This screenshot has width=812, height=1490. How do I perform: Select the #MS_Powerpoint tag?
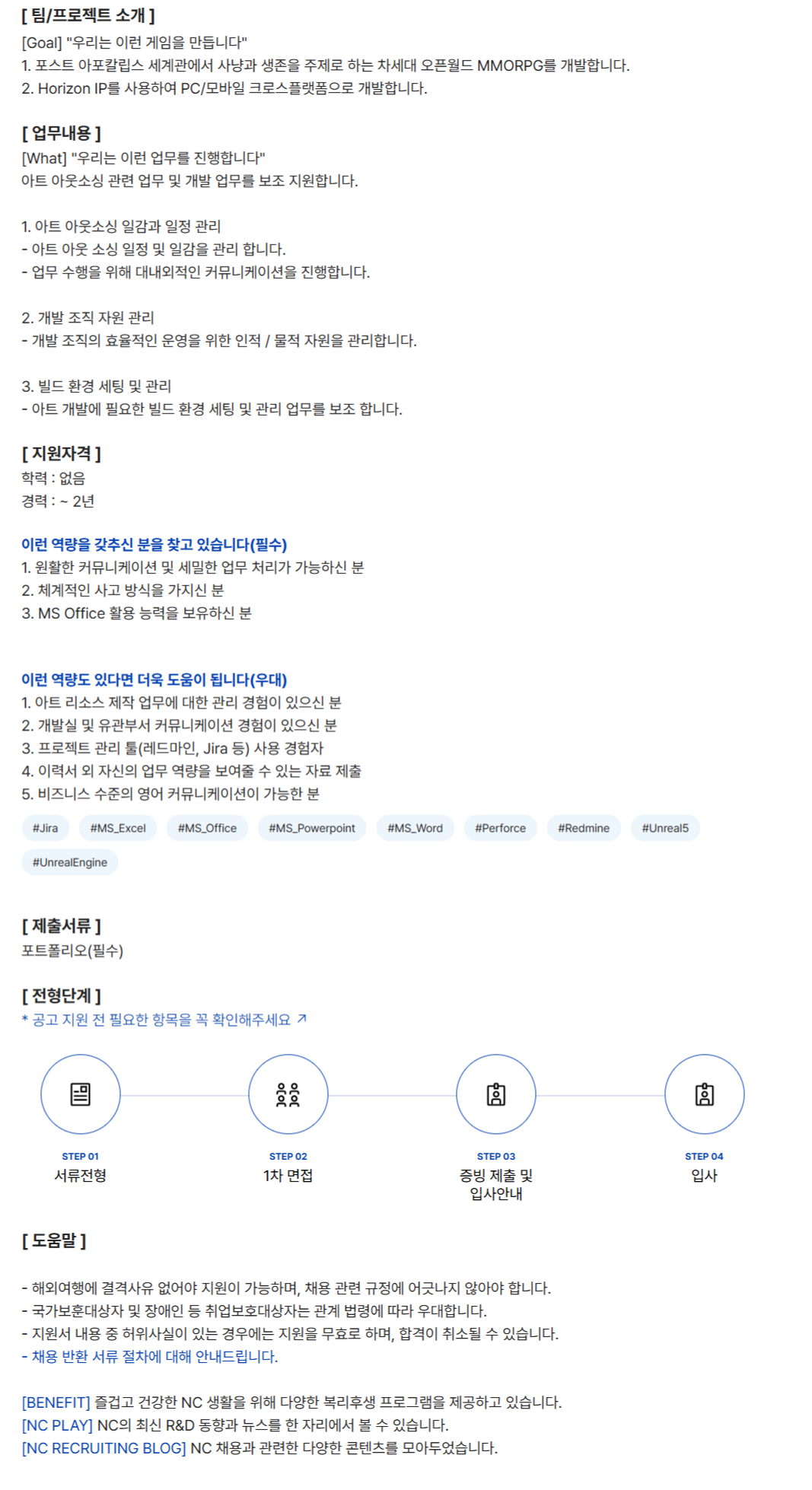311,828
